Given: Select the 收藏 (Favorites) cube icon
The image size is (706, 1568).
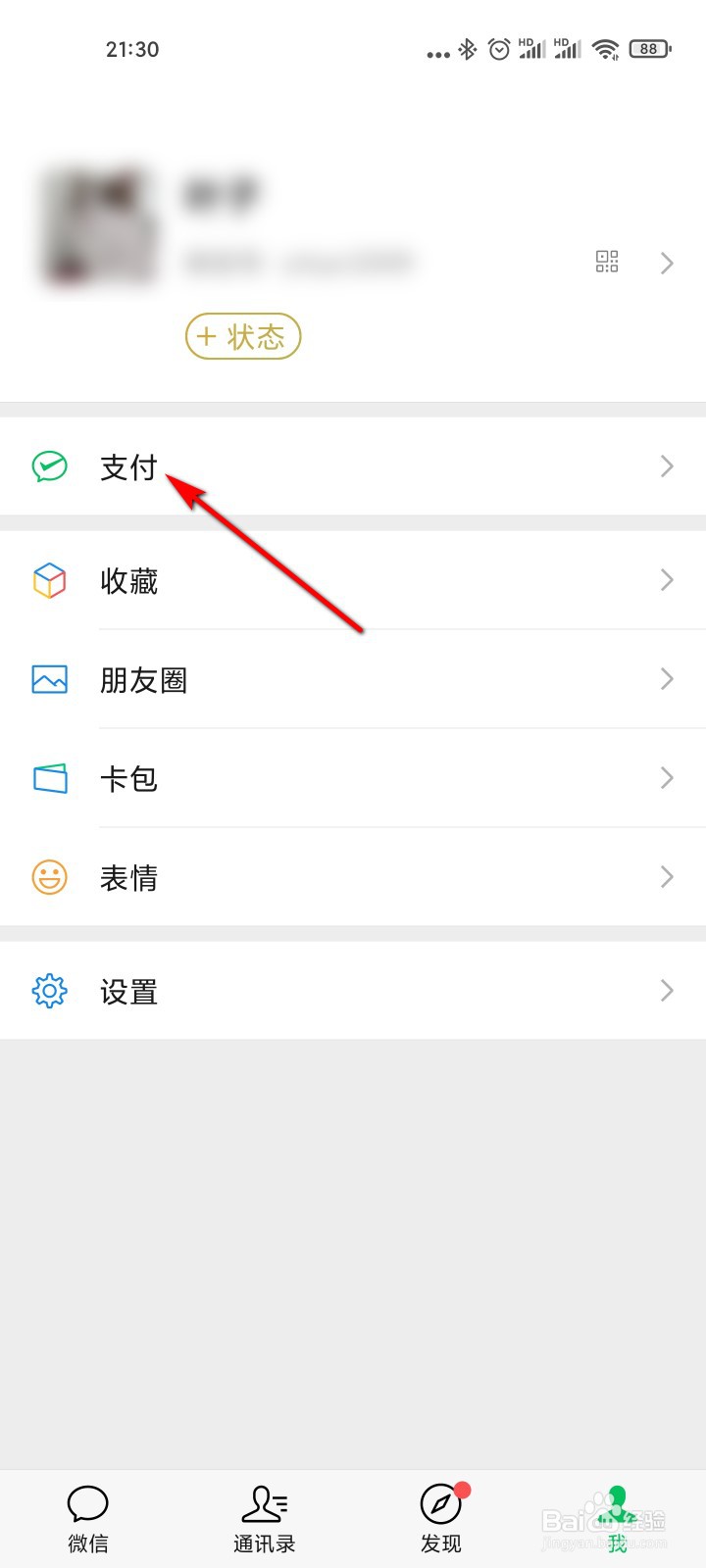Looking at the screenshot, I should point(49,580).
